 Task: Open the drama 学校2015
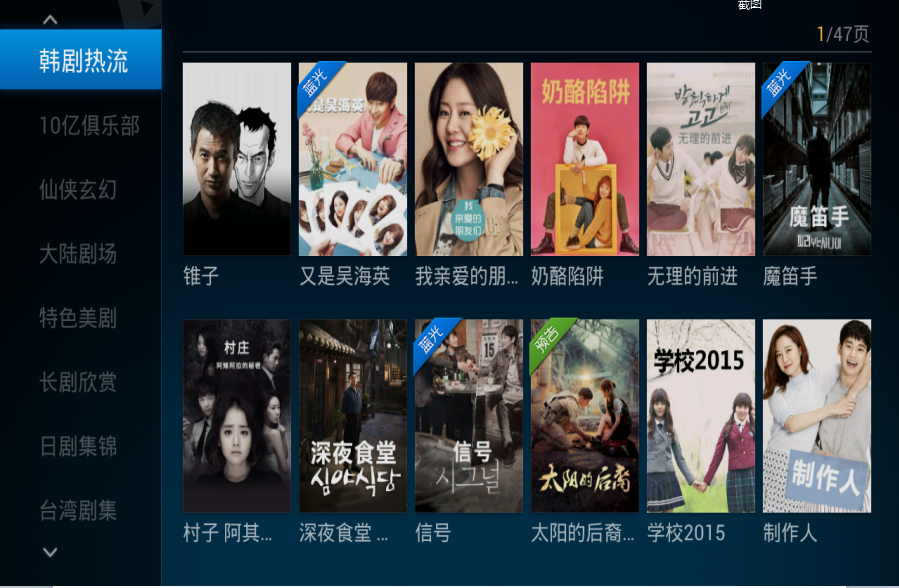tap(701, 416)
